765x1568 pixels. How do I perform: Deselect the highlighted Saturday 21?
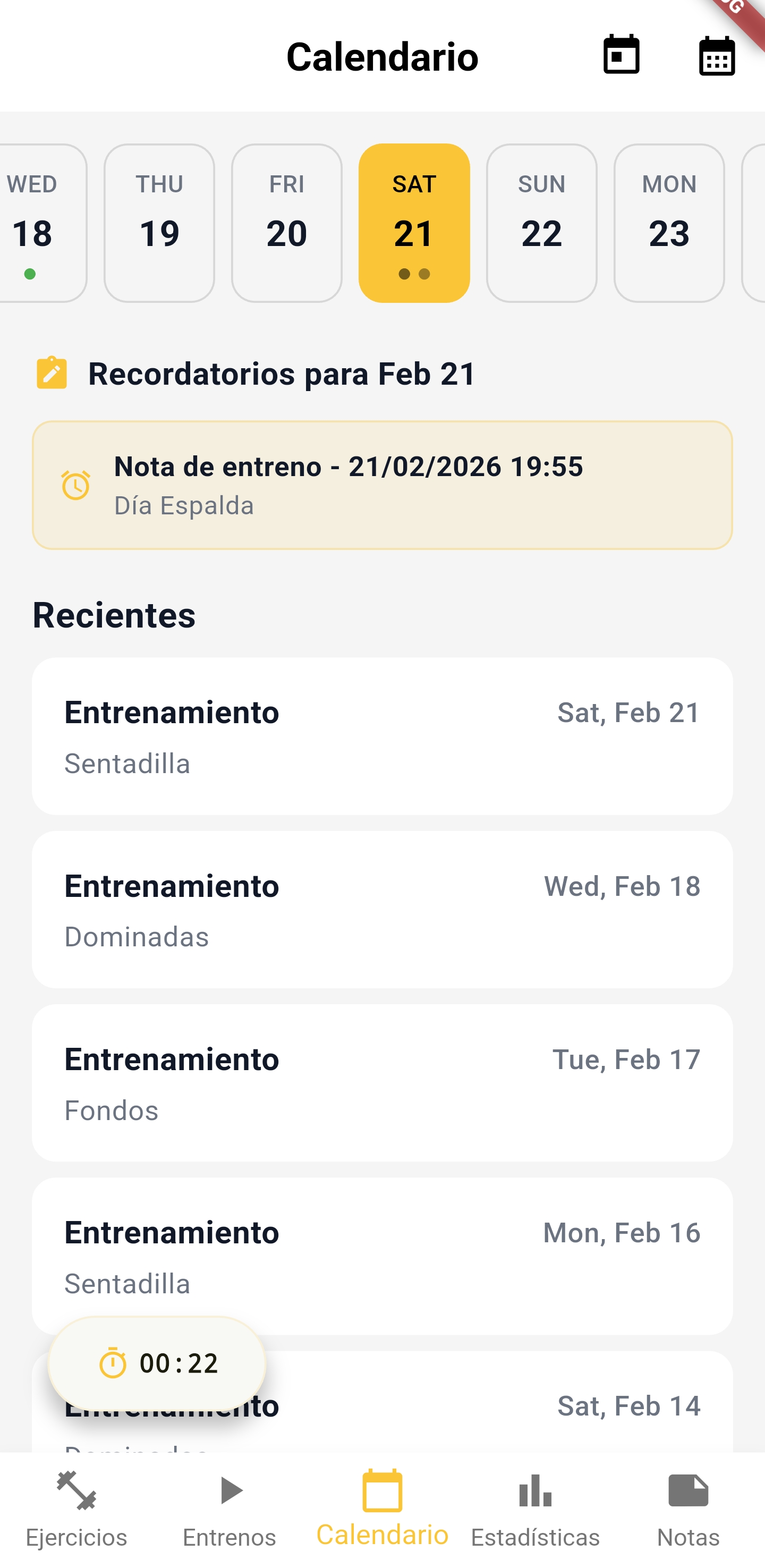(414, 222)
